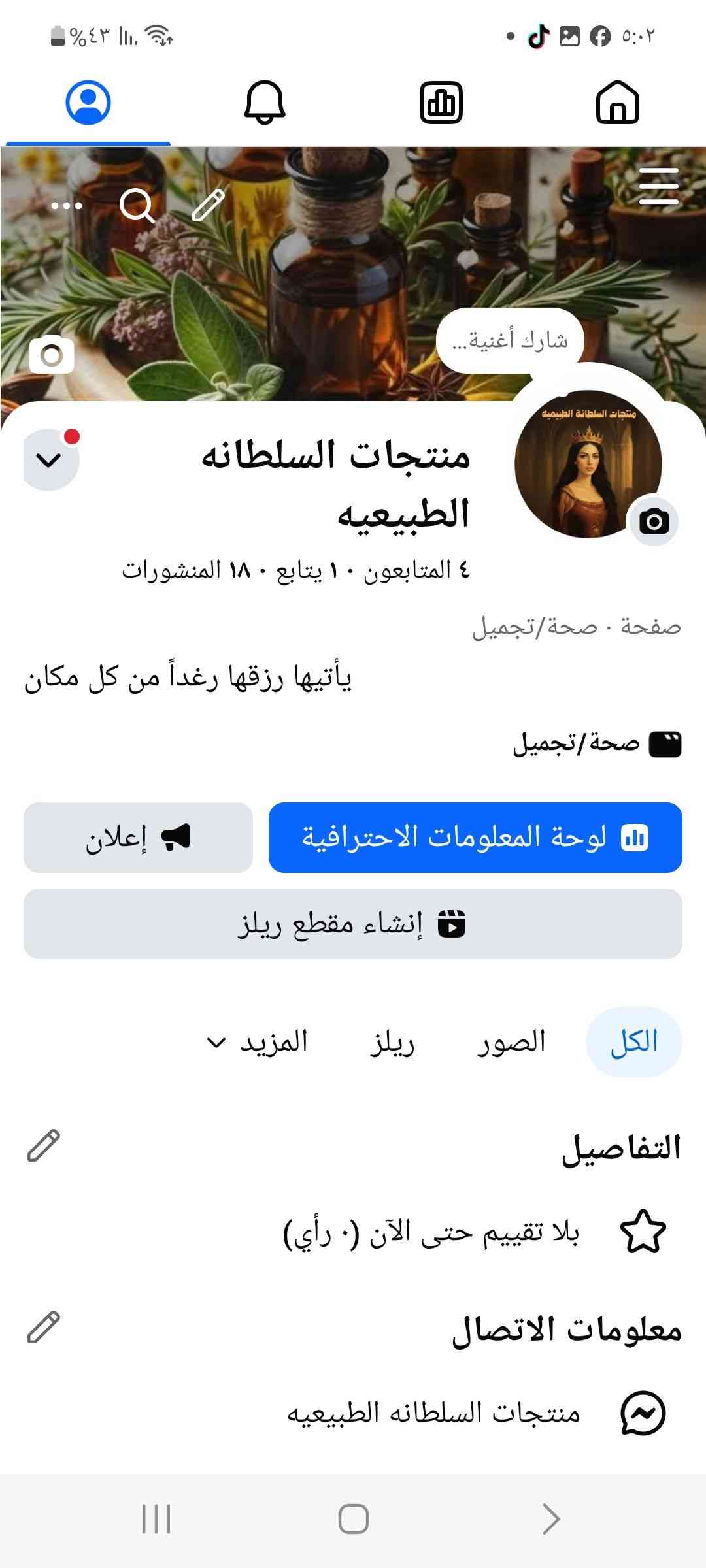Open the three-dot overflow menu
The height and width of the screenshot is (1568, 706).
pyautogui.click(x=67, y=206)
